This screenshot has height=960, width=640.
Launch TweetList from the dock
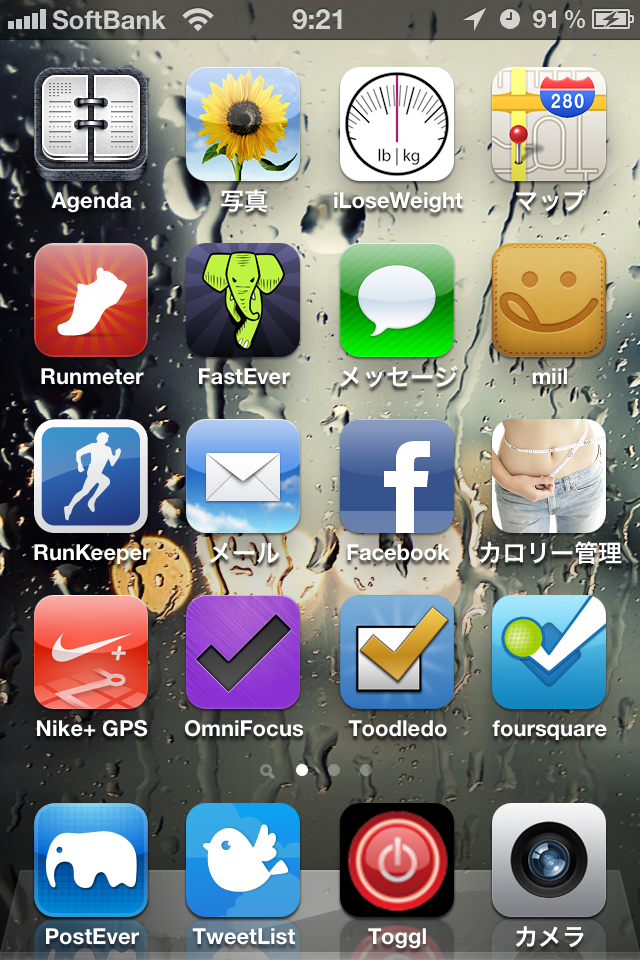[243, 860]
